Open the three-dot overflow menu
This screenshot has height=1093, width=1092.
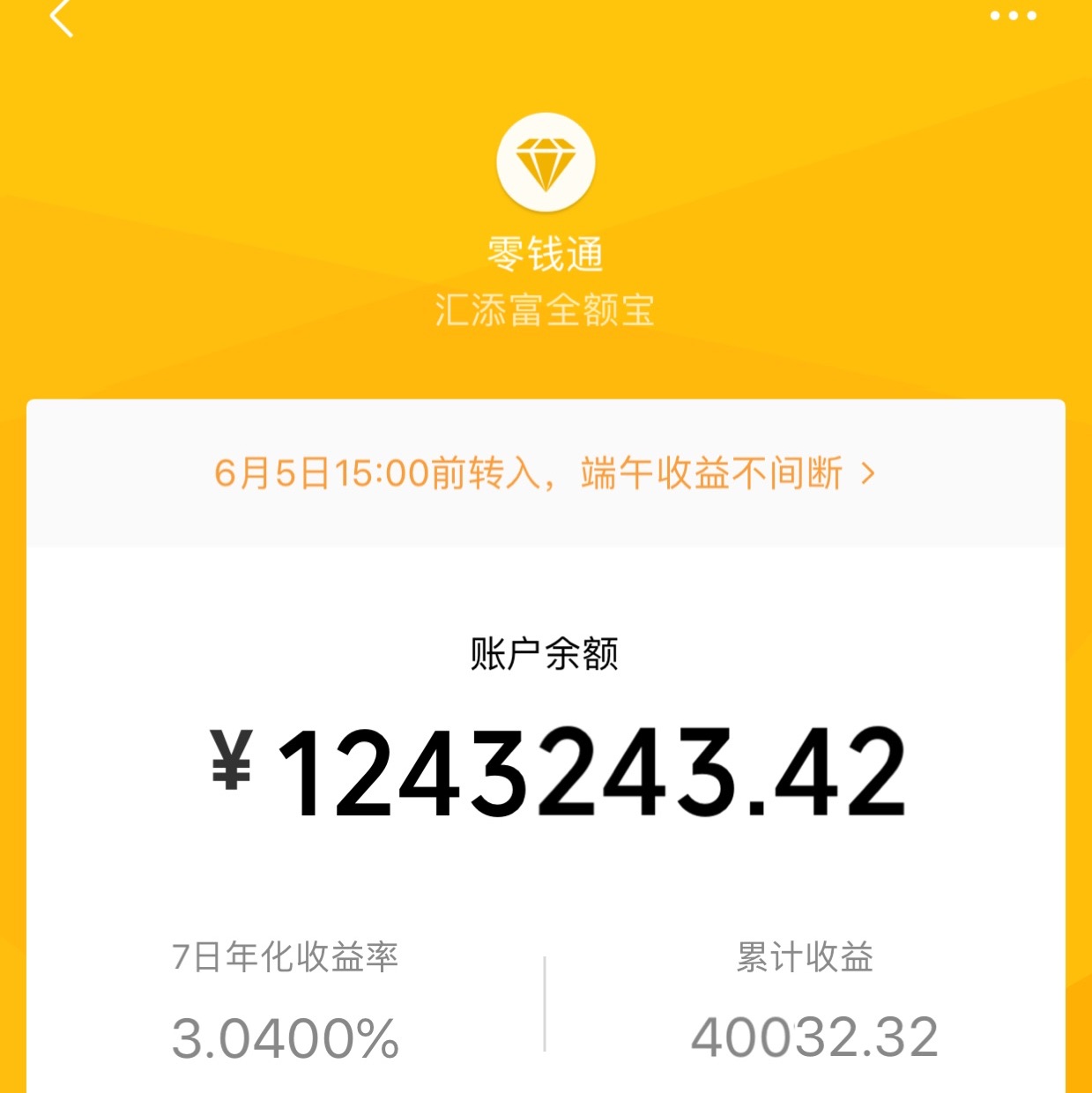1013,15
